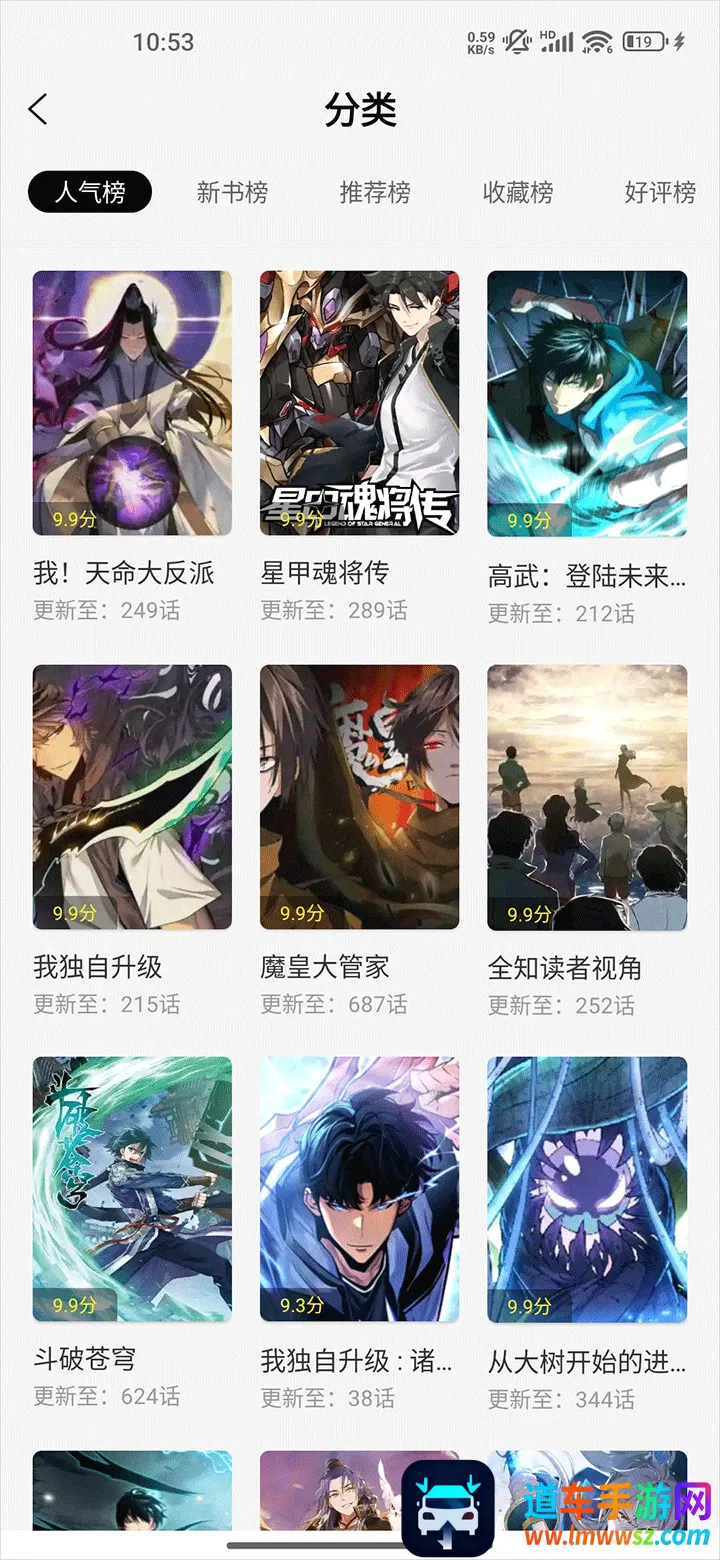Open the comic 我！天命大反派
Viewport: 720px width, 1560px height.
tap(132, 403)
